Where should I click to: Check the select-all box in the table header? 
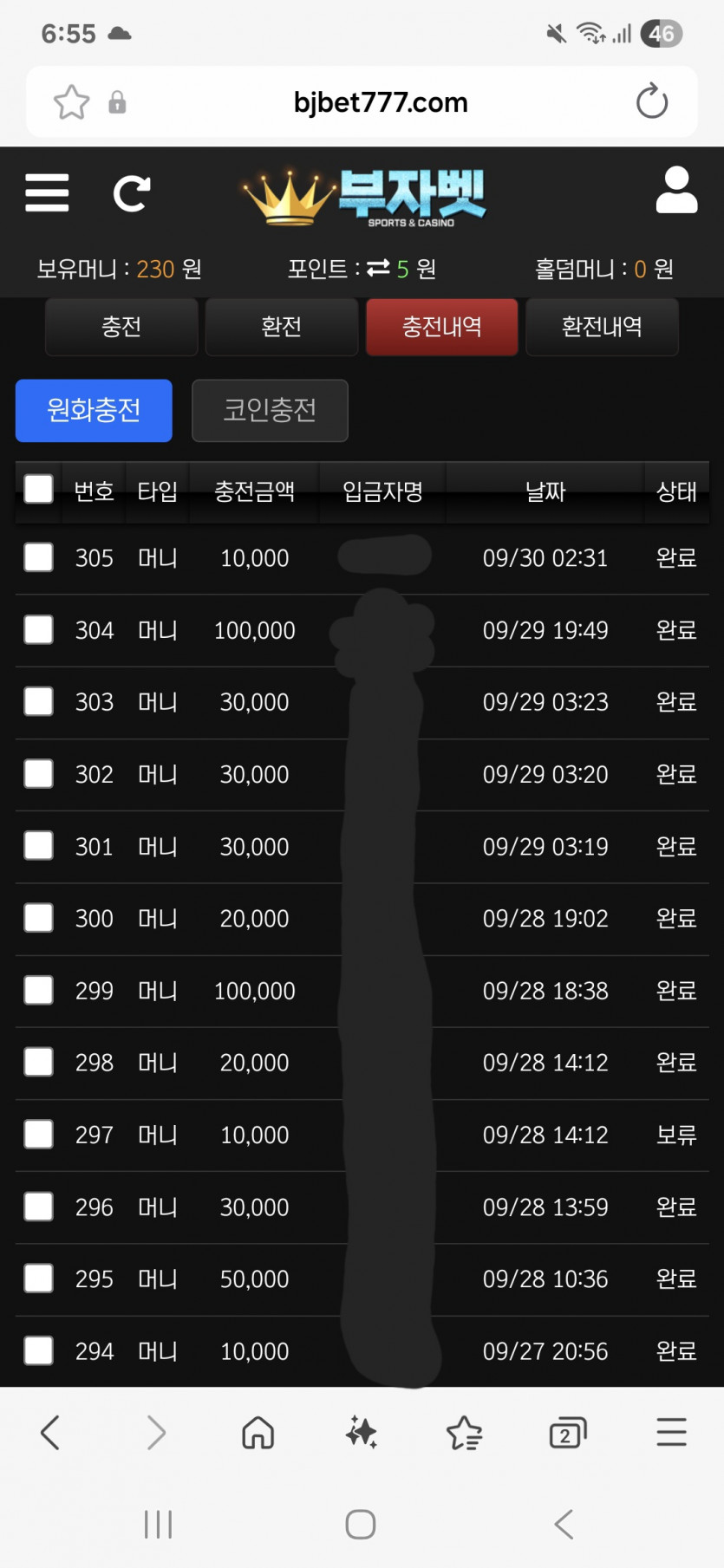[x=38, y=489]
